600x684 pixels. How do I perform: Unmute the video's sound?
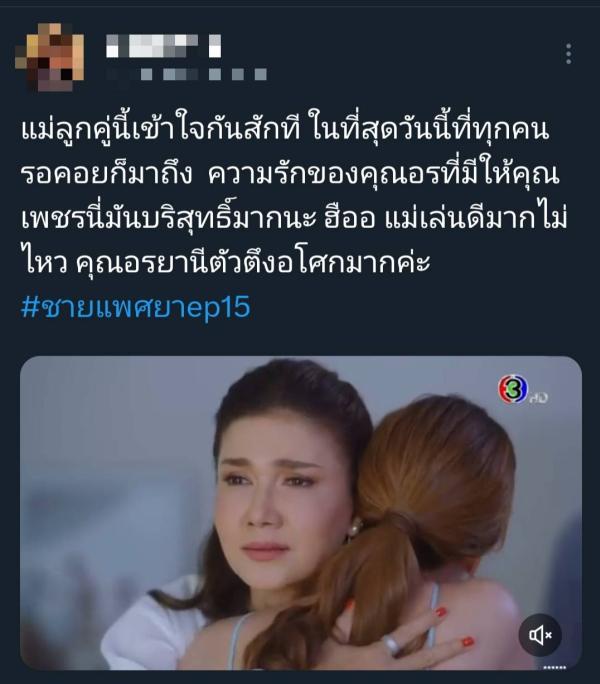[540, 634]
